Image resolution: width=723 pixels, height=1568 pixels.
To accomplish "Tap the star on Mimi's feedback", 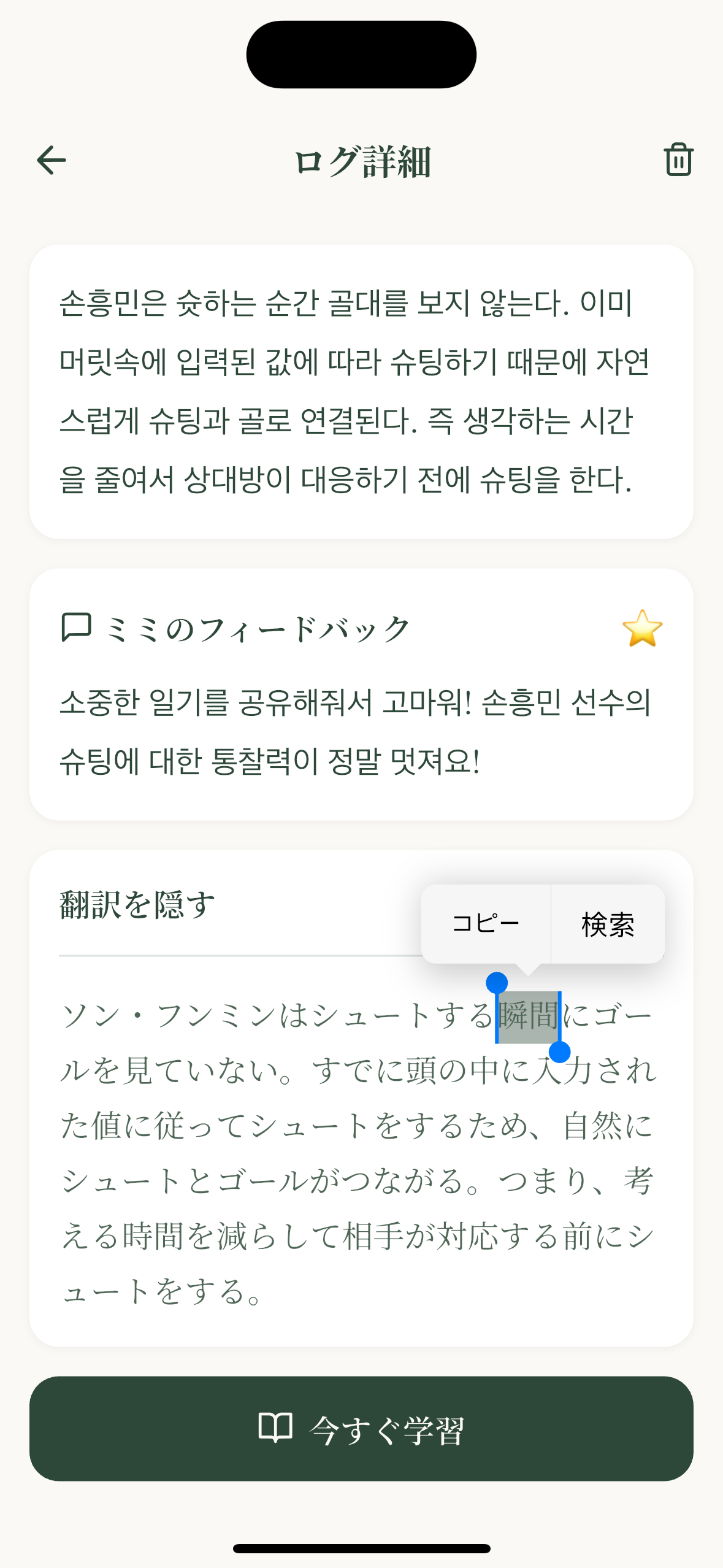I will (x=642, y=629).
